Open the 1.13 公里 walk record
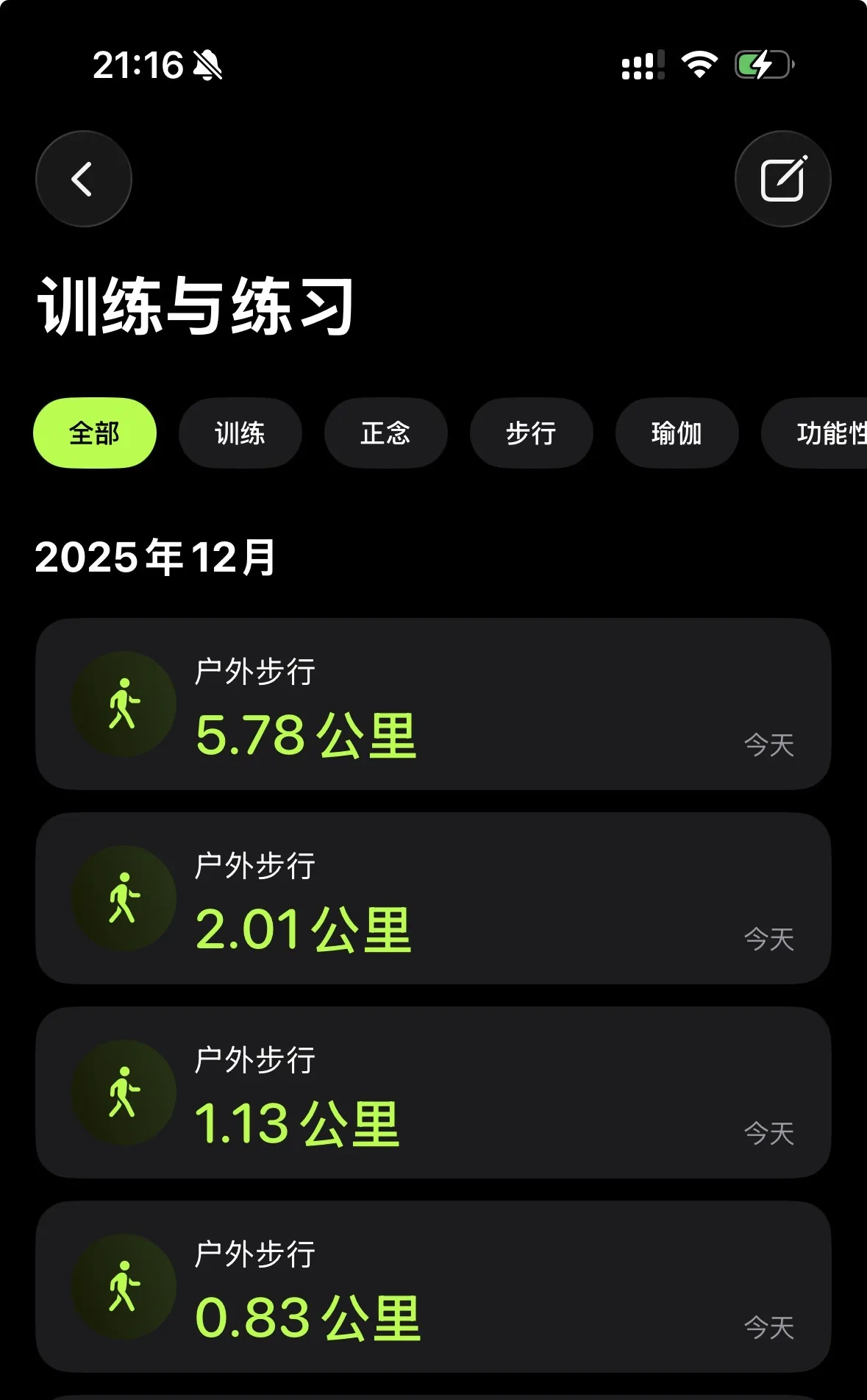The width and height of the screenshot is (867, 1400). point(433,1092)
